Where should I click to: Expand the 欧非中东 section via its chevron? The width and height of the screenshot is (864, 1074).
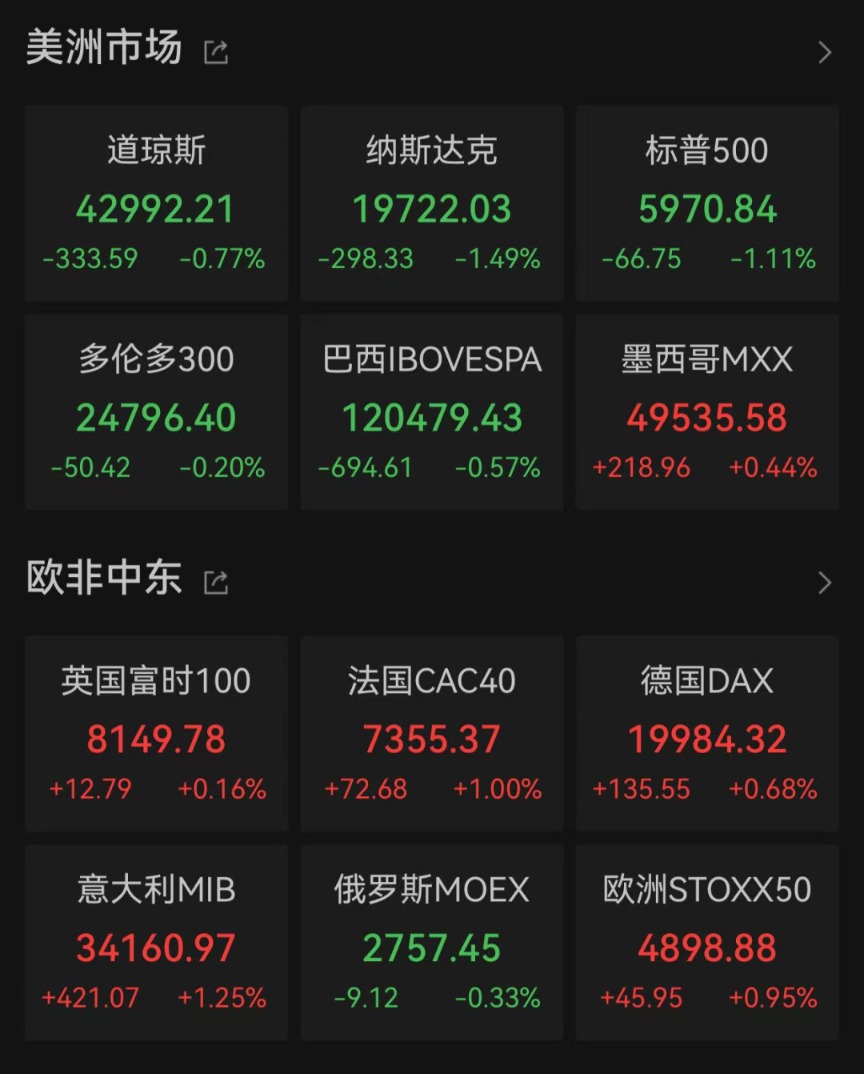[x=824, y=581]
